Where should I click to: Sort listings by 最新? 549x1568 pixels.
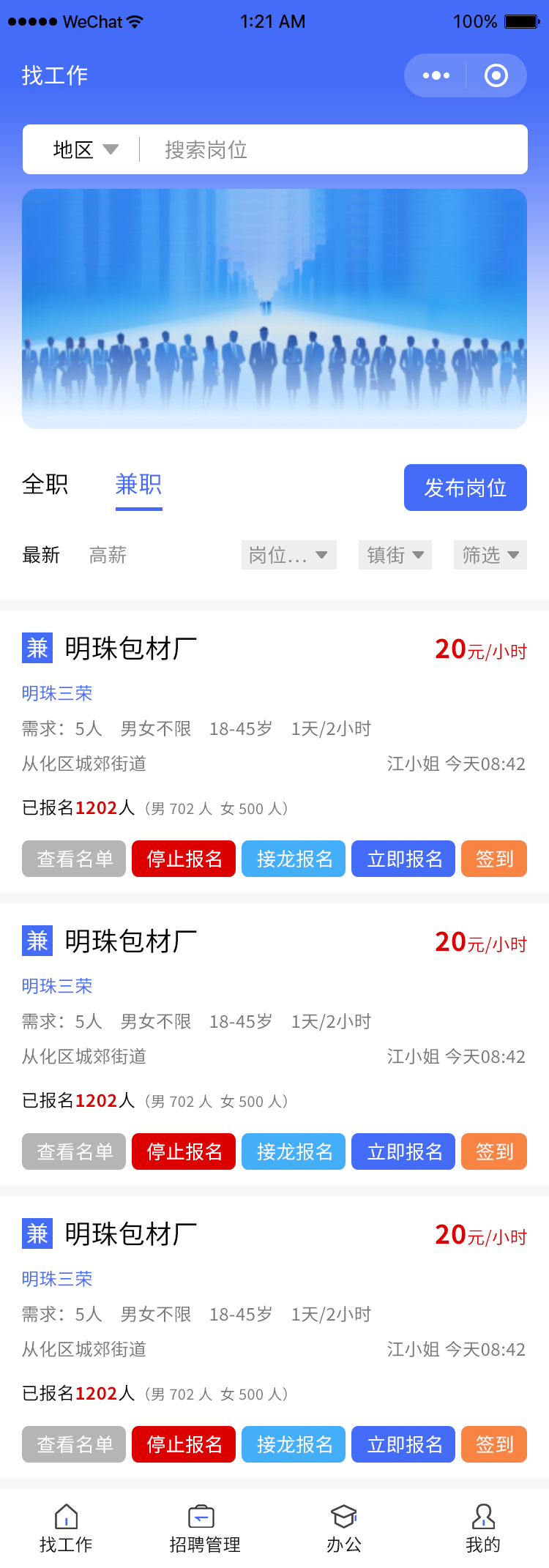pyautogui.click(x=41, y=556)
